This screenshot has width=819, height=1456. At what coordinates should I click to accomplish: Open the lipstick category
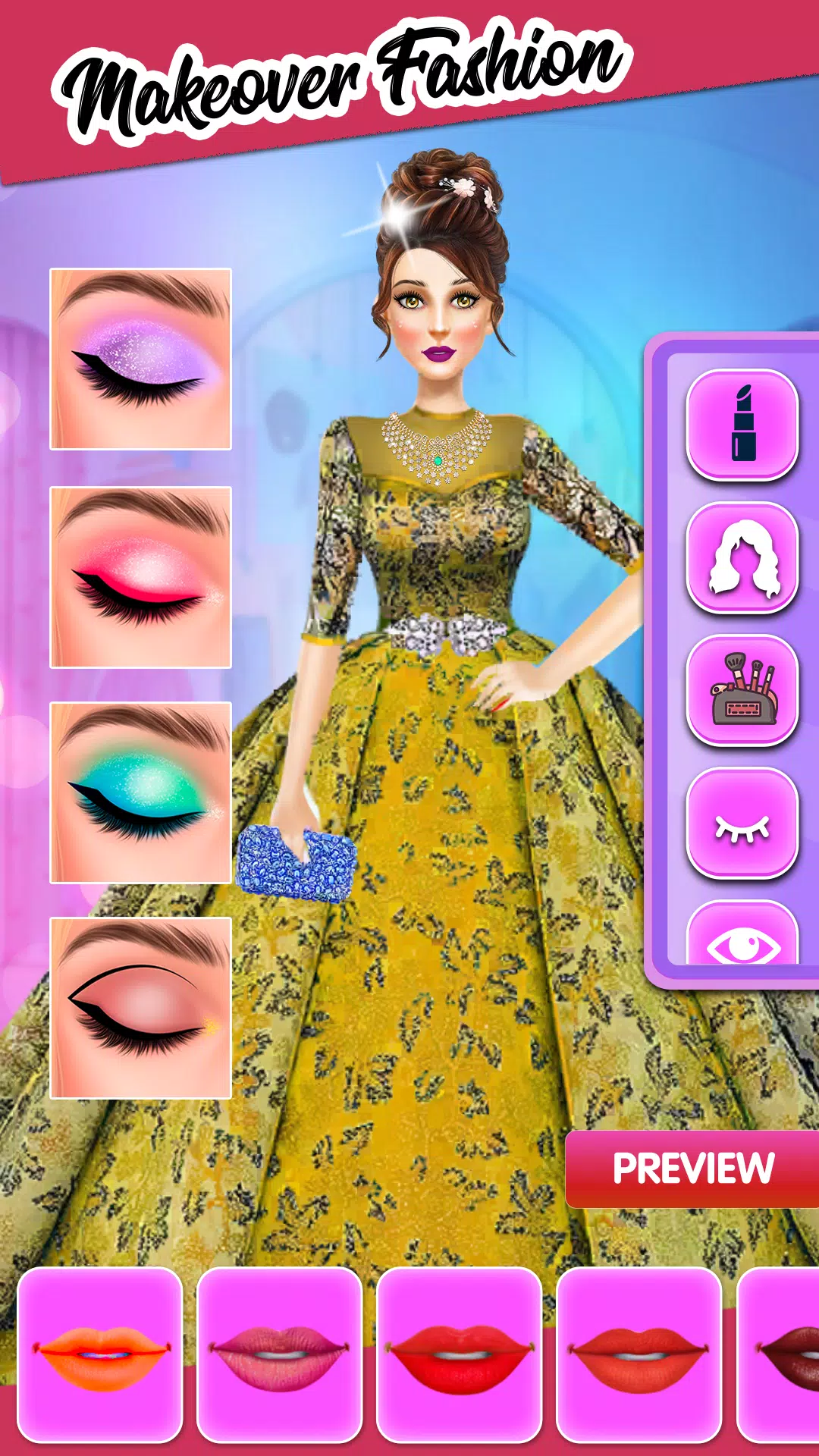742,424
